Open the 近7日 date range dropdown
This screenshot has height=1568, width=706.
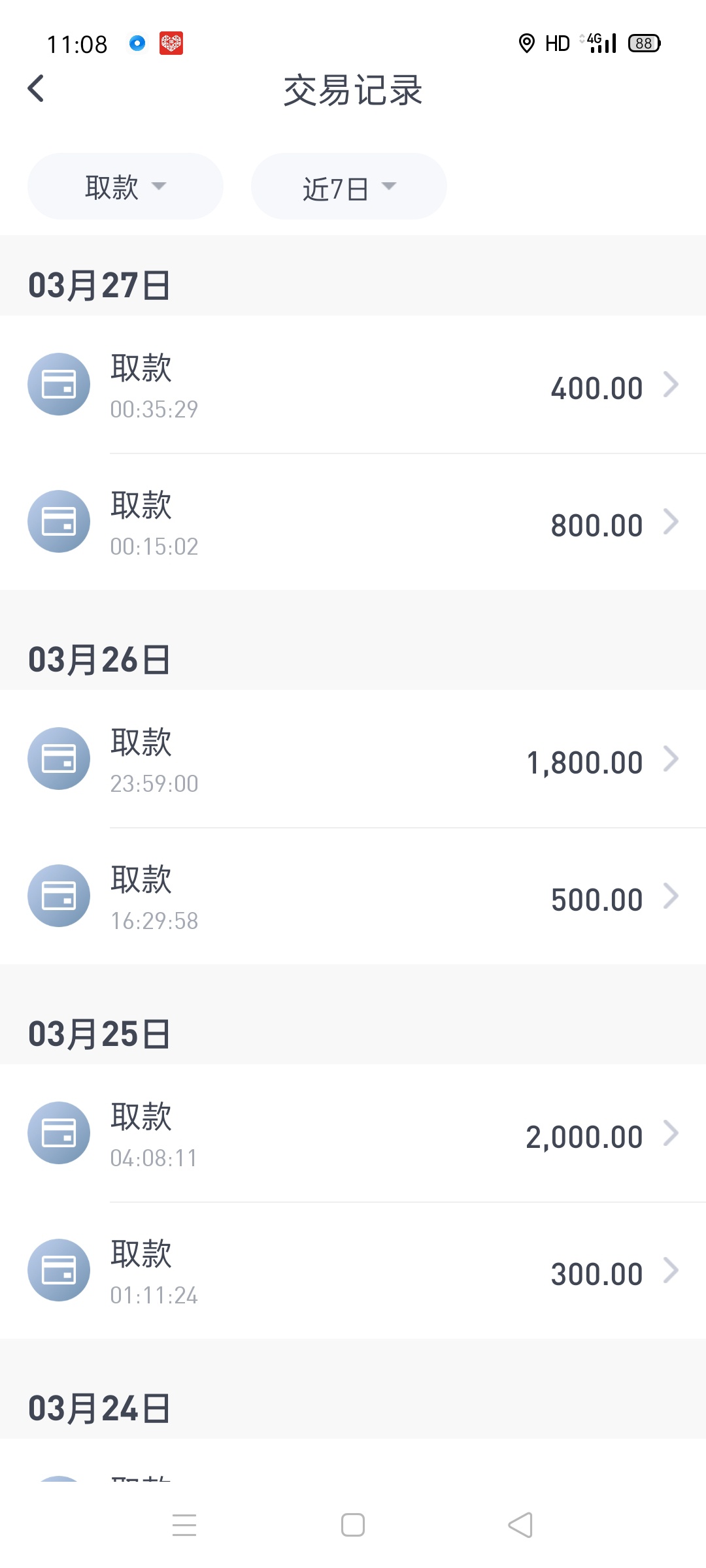point(349,187)
